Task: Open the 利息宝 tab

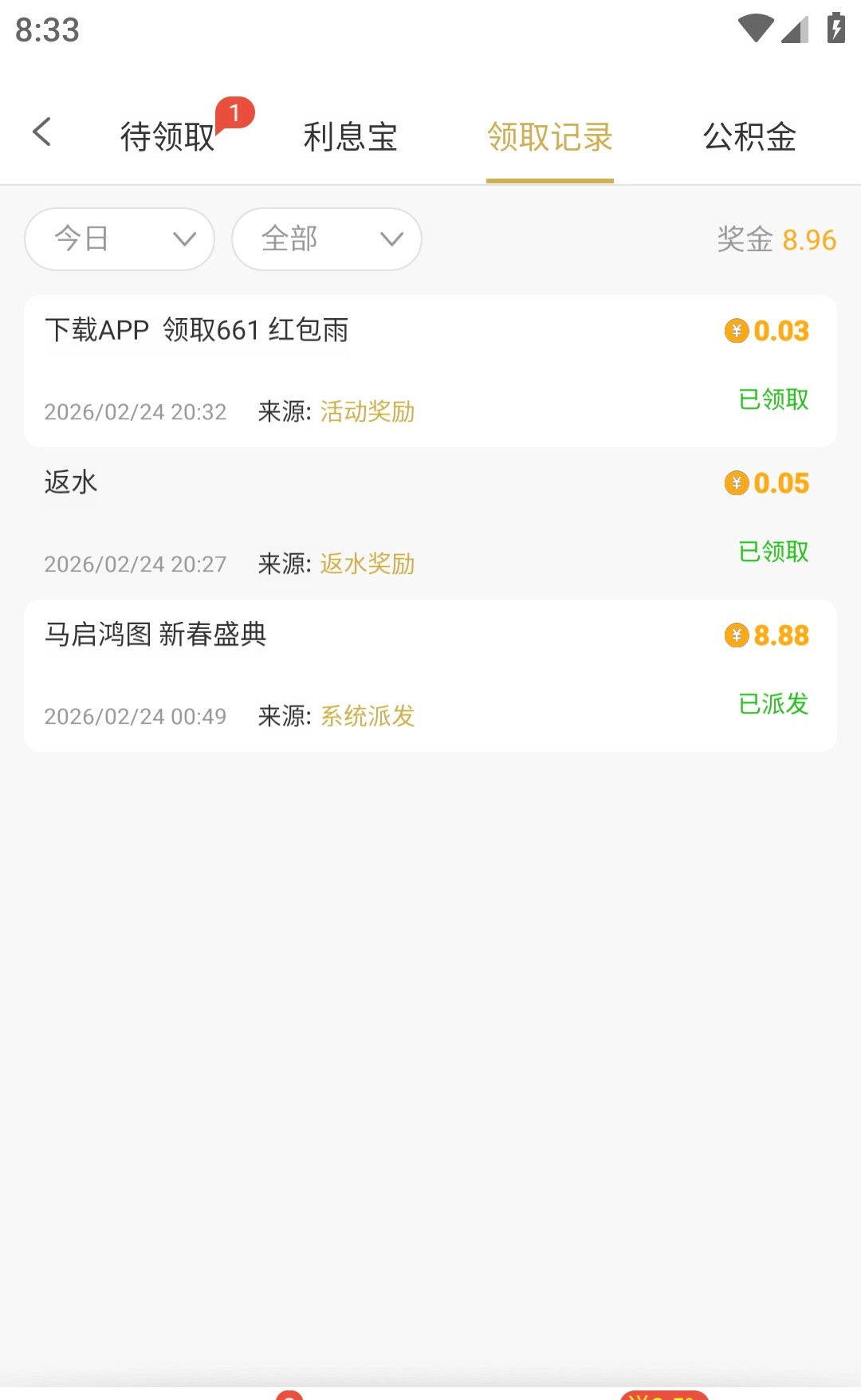Action: coord(350,137)
